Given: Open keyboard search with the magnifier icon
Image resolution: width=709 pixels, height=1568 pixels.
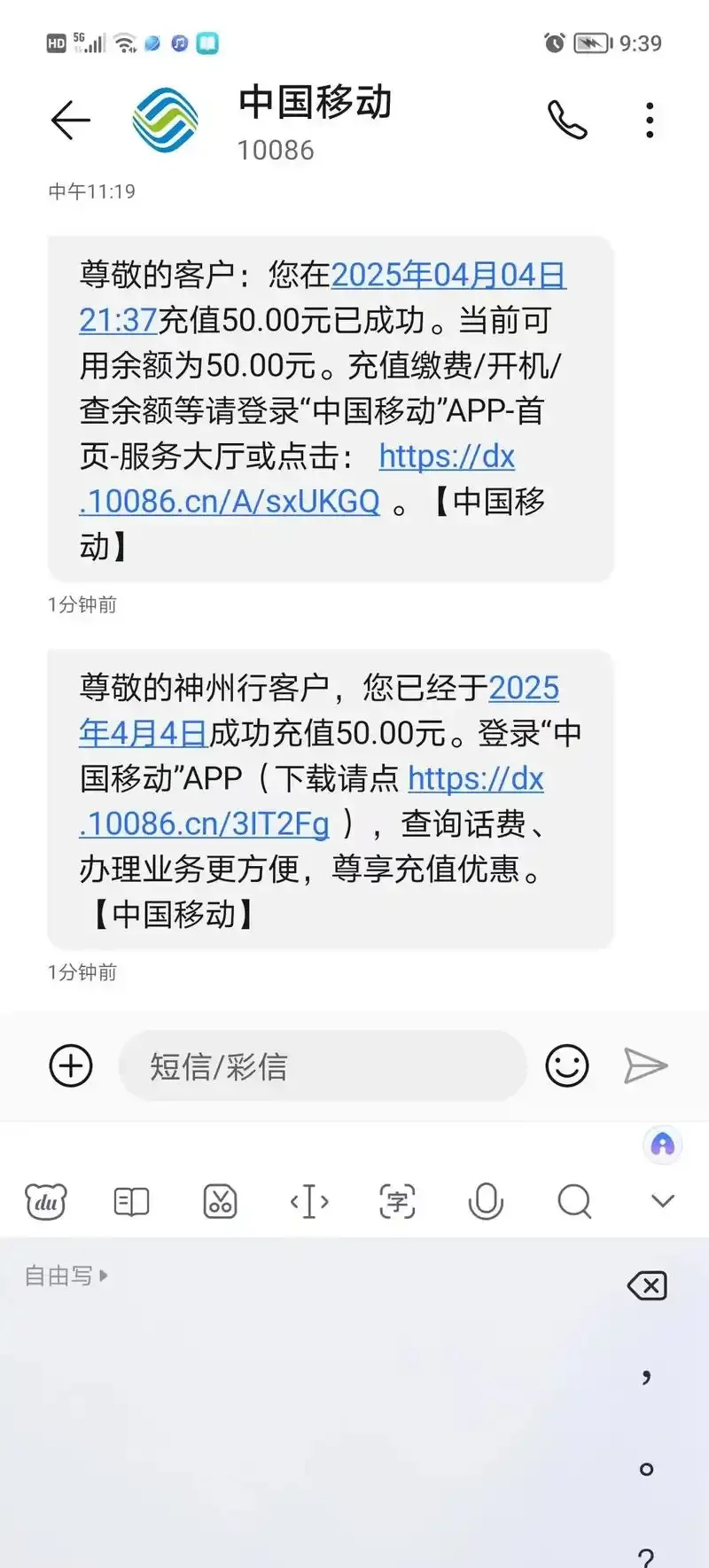Looking at the screenshot, I should pos(574,1202).
